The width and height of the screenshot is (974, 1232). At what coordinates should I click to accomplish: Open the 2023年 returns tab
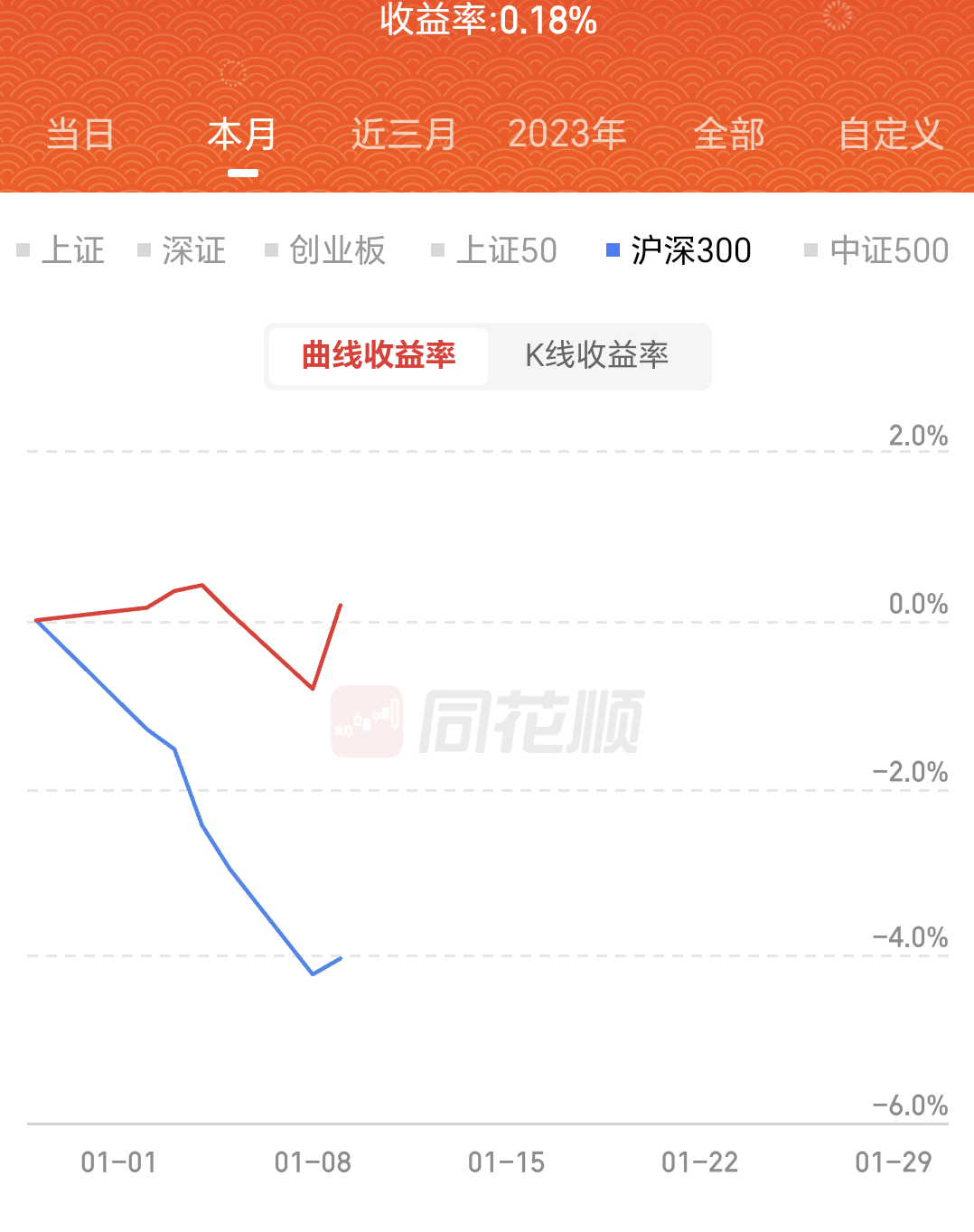click(x=567, y=135)
